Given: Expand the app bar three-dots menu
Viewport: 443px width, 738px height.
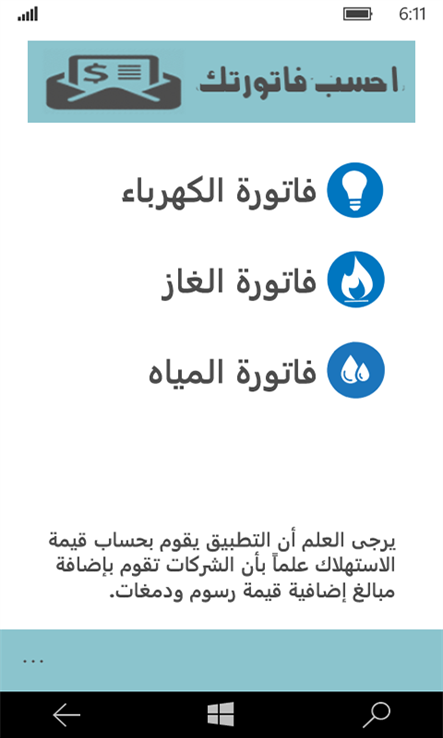Looking at the screenshot, I should pos(33,660).
